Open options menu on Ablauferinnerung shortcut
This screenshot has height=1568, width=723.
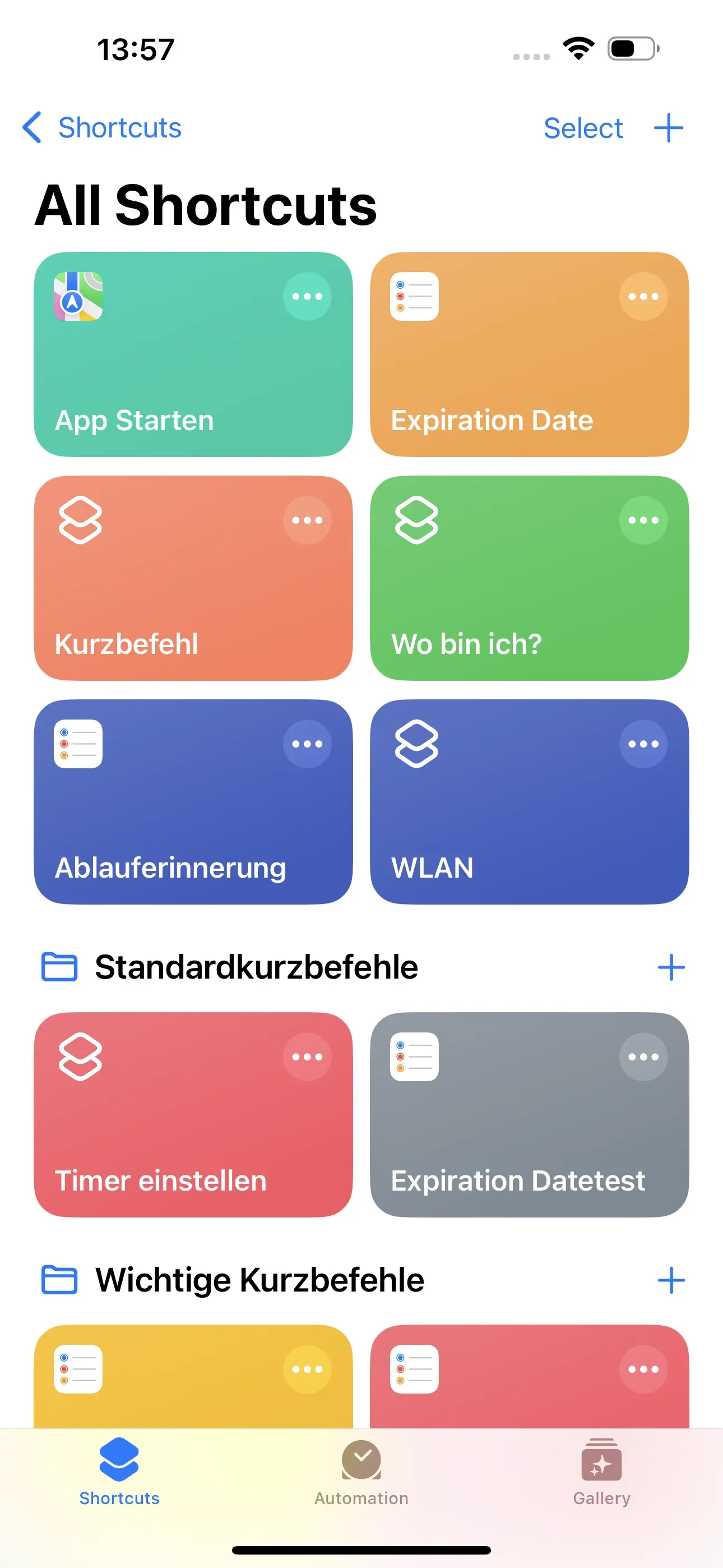coord(307,743)
